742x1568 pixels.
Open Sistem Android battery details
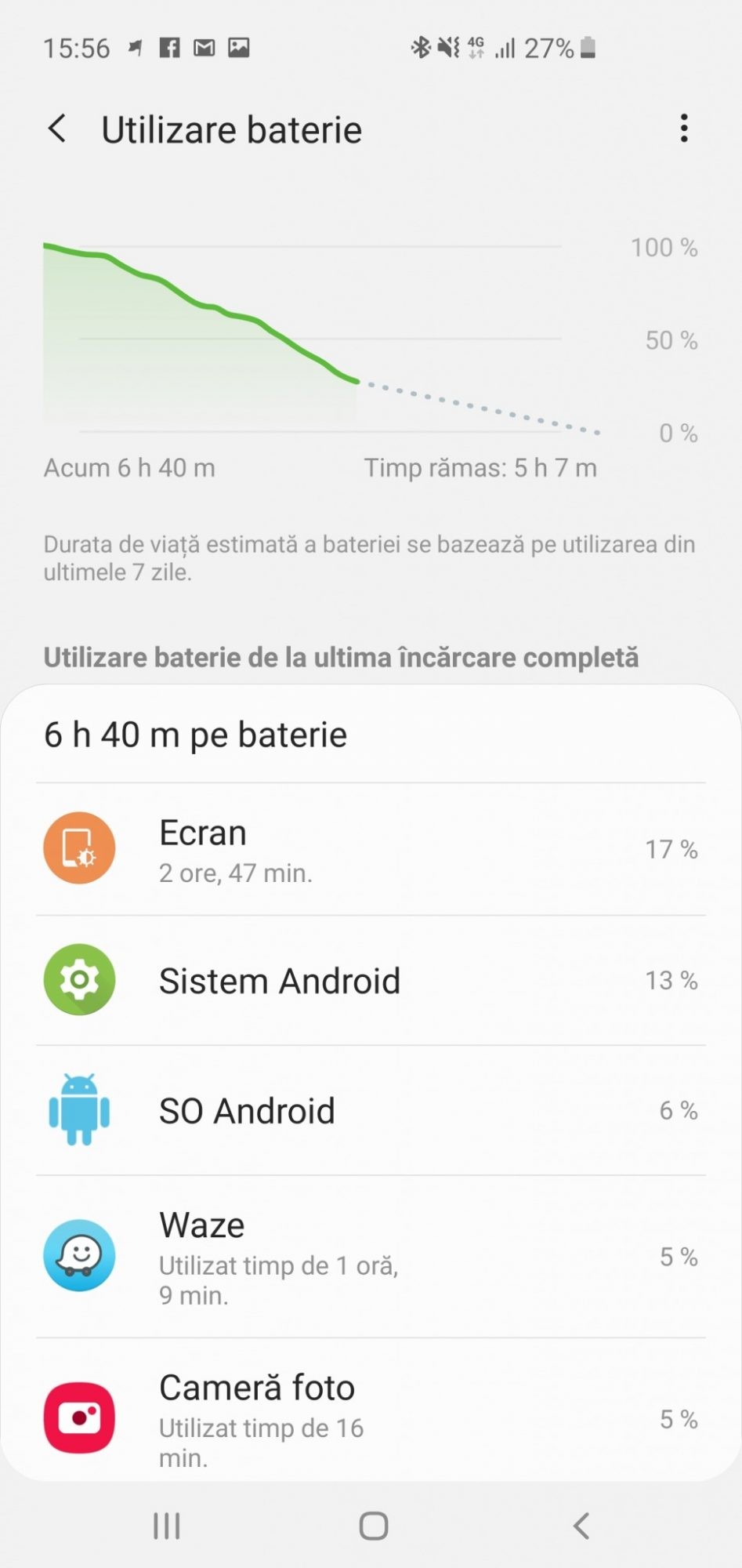[x=370, y=980]
